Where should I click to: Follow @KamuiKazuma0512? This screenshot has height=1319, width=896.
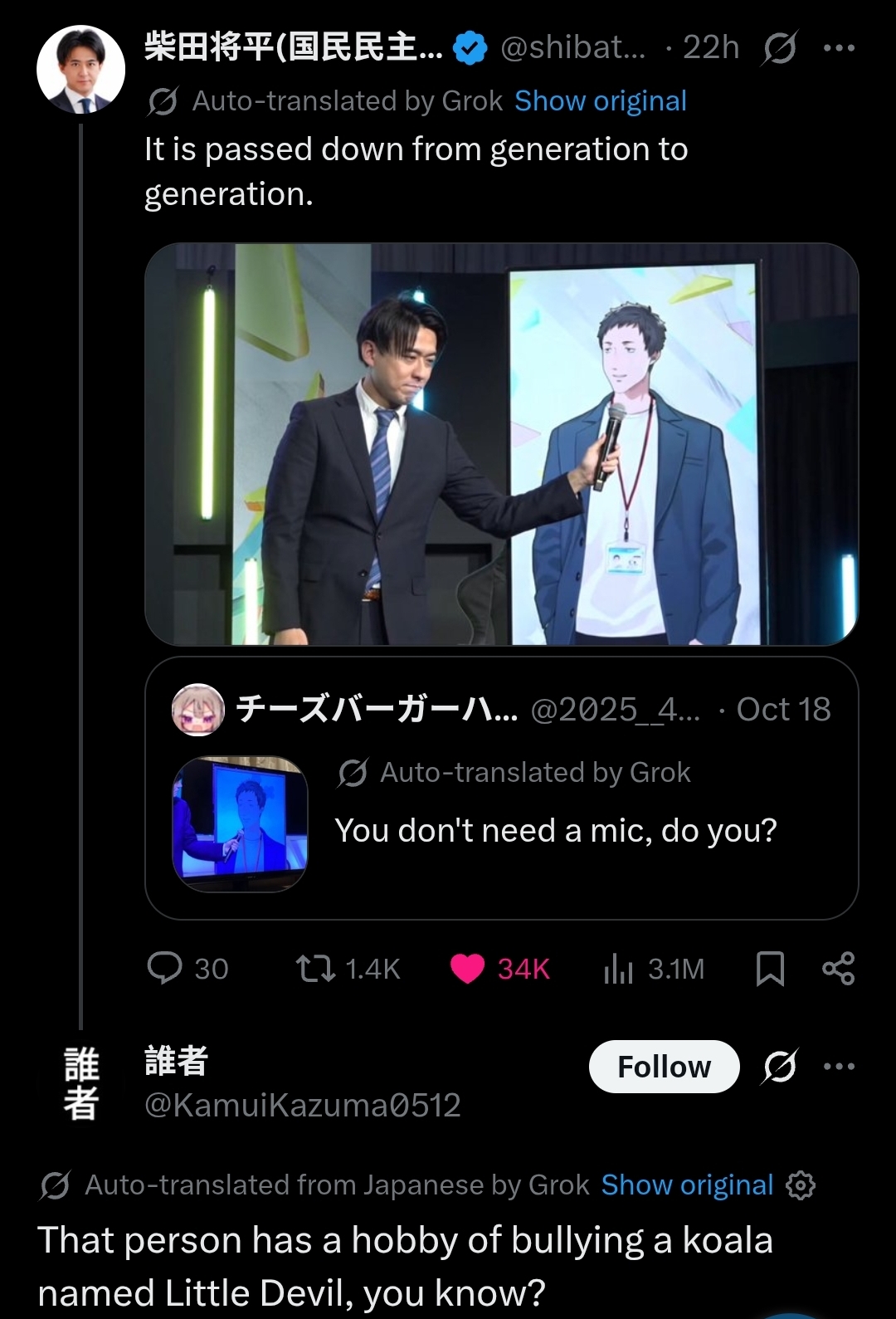tap(664, 1067)
